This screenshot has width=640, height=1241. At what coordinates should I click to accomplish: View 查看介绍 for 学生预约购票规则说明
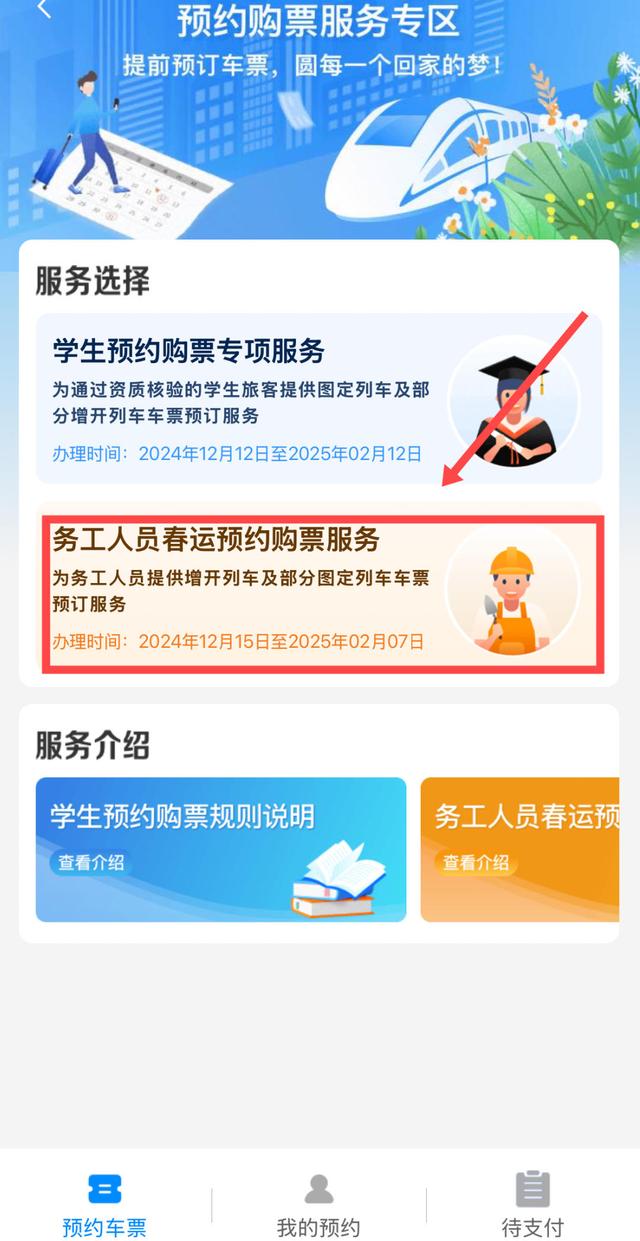coord(91,862)
